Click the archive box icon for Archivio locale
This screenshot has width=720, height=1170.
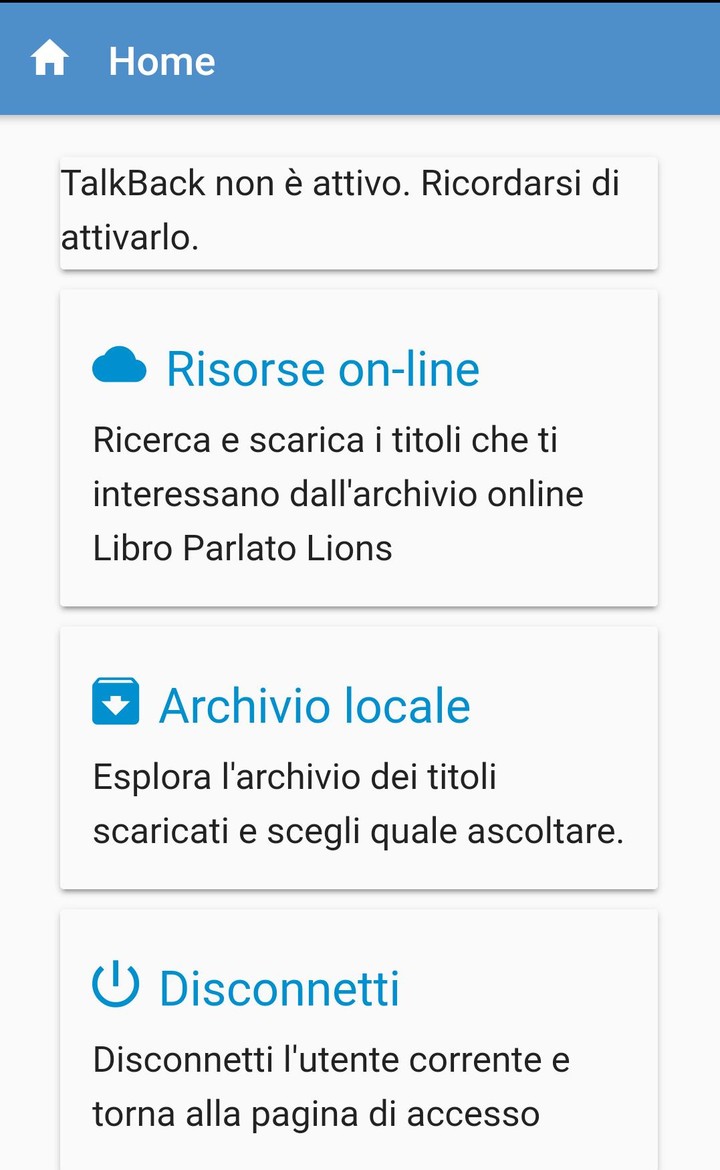pyautogui.click(x=116, y=702)
